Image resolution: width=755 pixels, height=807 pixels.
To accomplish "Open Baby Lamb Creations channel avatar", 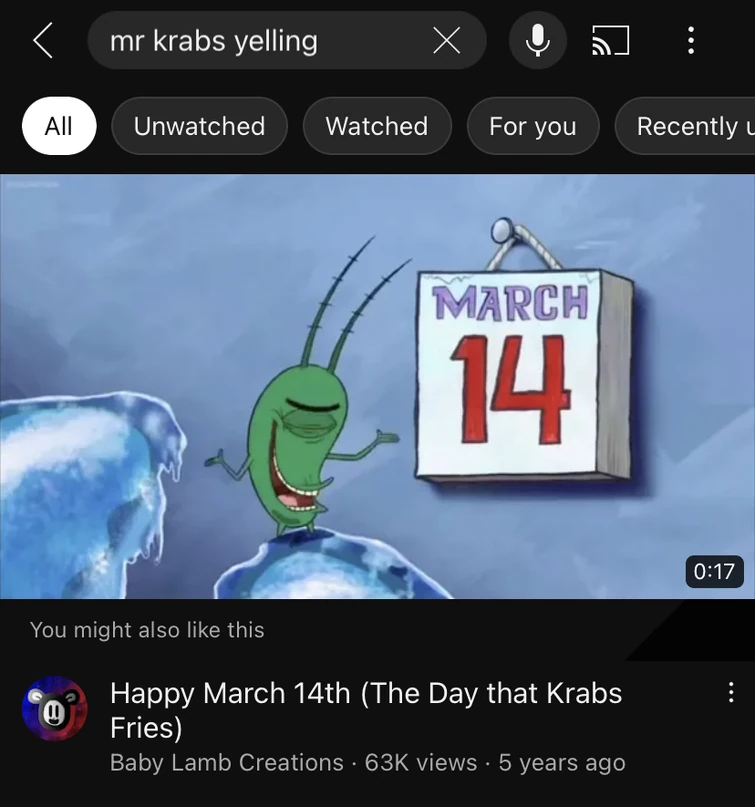I will [55, 709].
